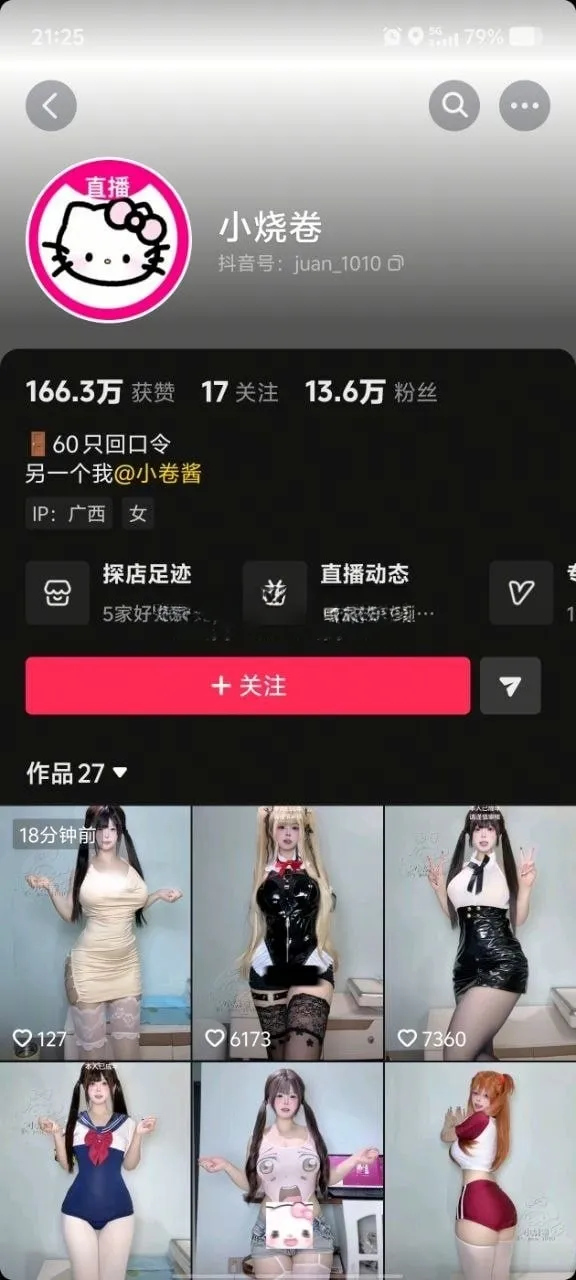View the 13.6万 粉丝 followers list
This screenshot has height=1280, width=576.
(x=371, y=392)
